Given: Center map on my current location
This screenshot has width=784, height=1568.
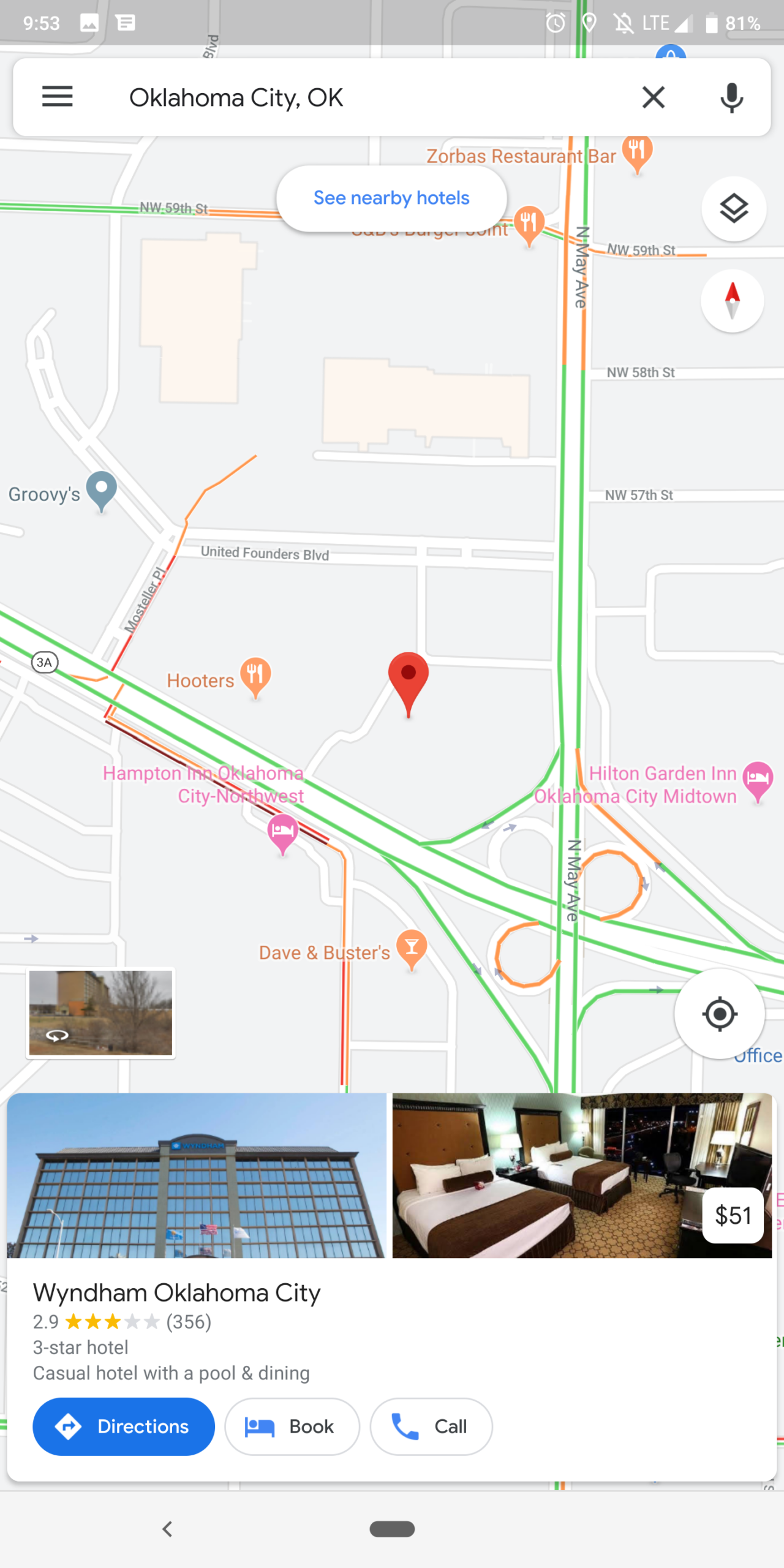Looking at the screenshot, I should [720, 1014].
